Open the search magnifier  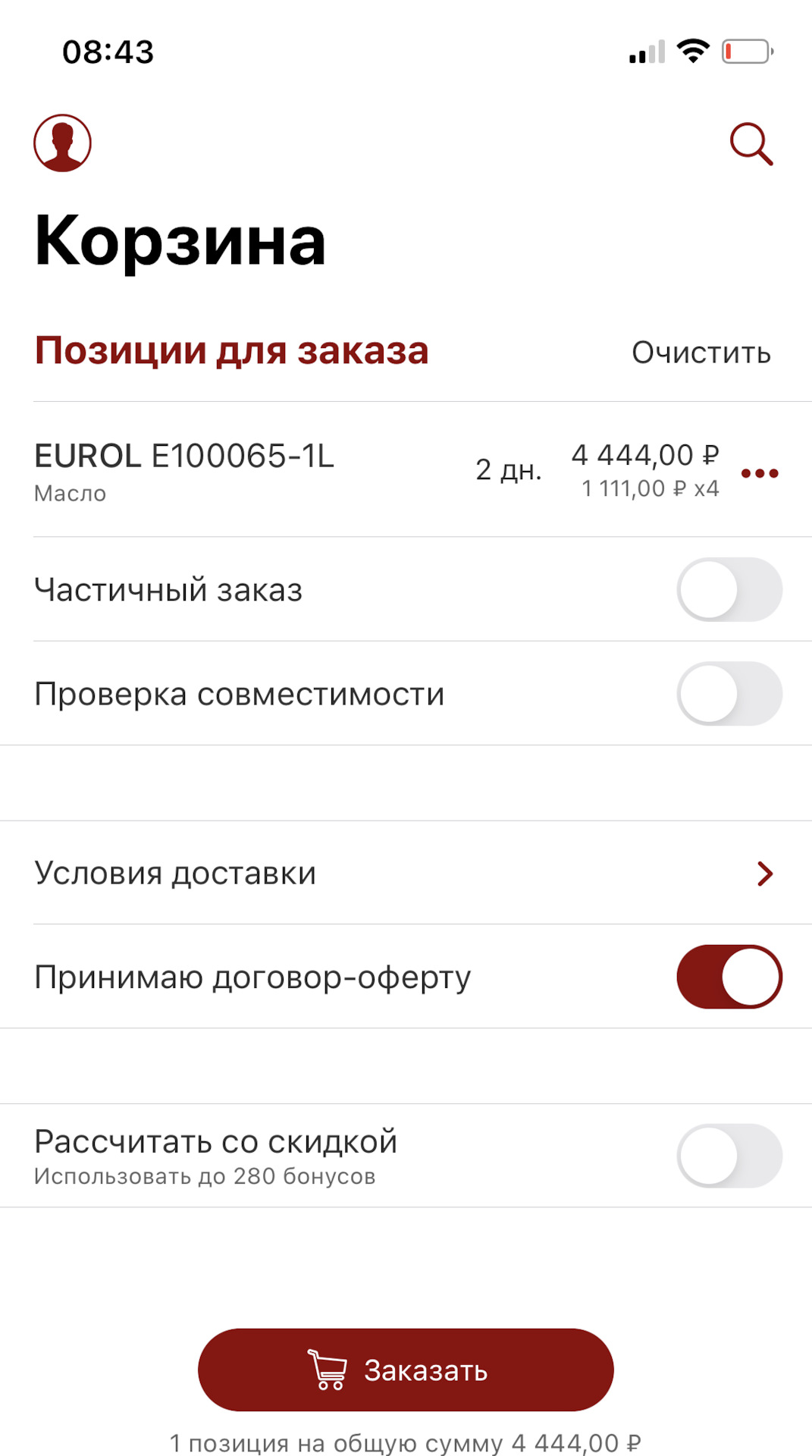tap(751, 143)
